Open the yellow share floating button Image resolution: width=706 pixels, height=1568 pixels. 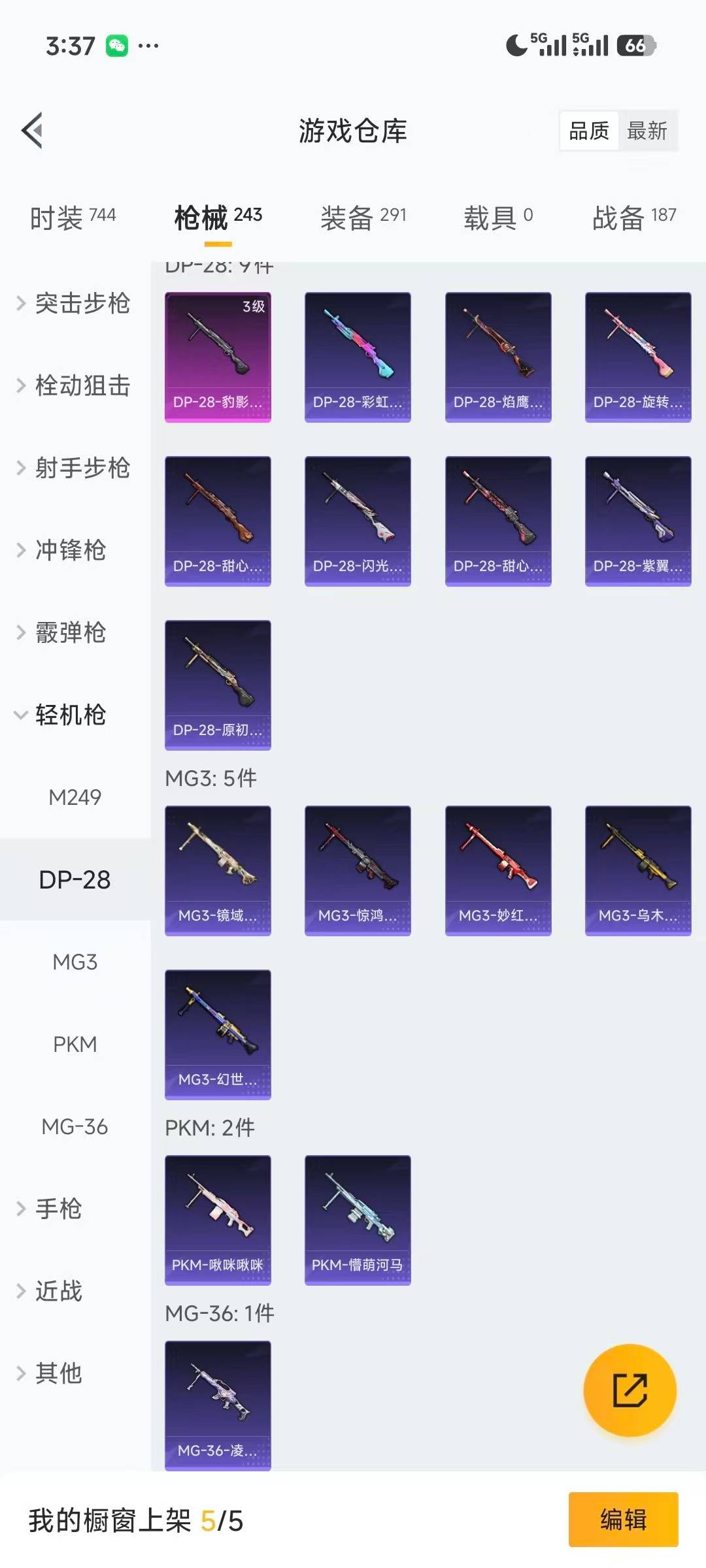[629, 1390]
